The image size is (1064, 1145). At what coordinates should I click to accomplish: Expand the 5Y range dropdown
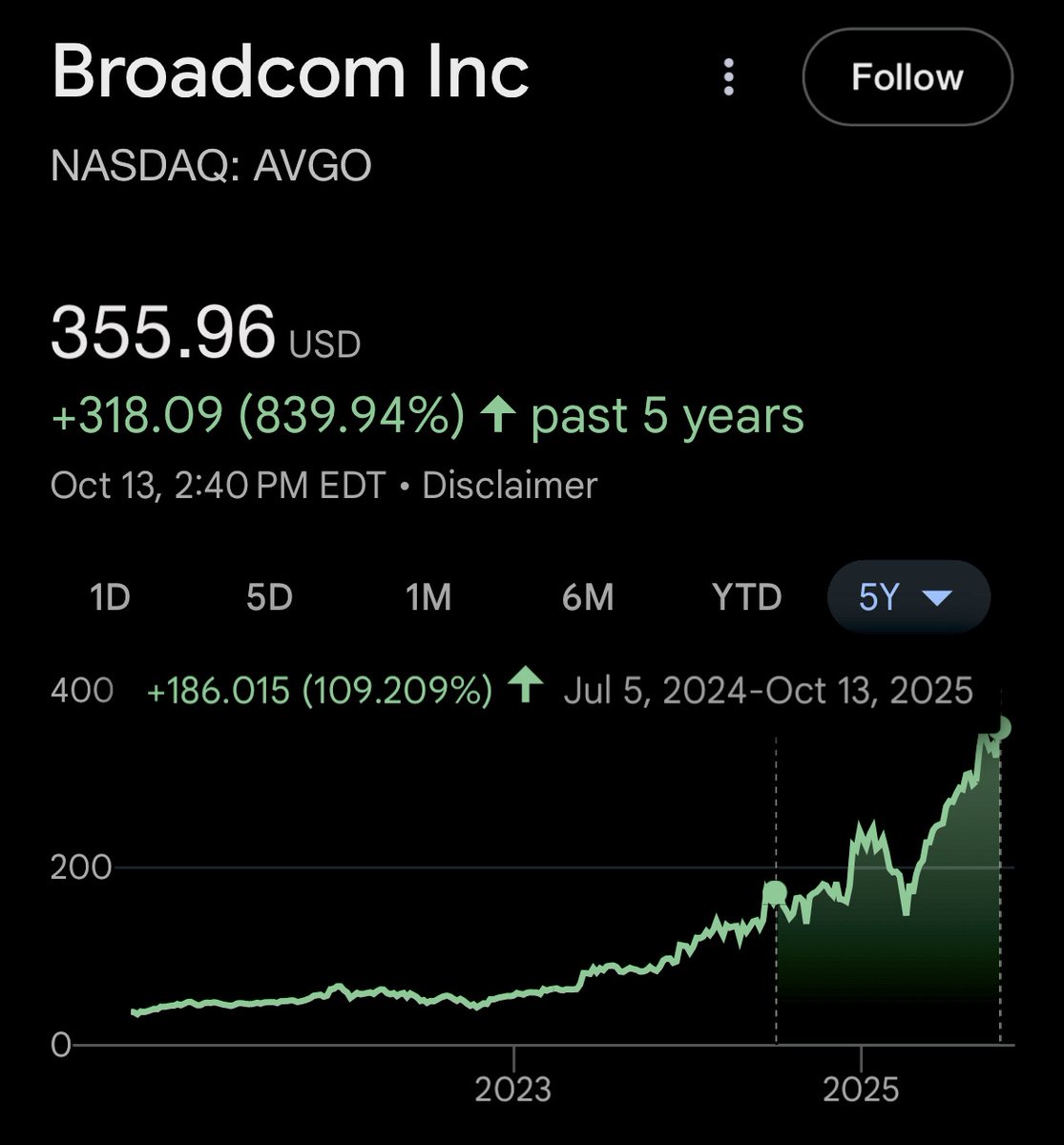pos(908,597)
